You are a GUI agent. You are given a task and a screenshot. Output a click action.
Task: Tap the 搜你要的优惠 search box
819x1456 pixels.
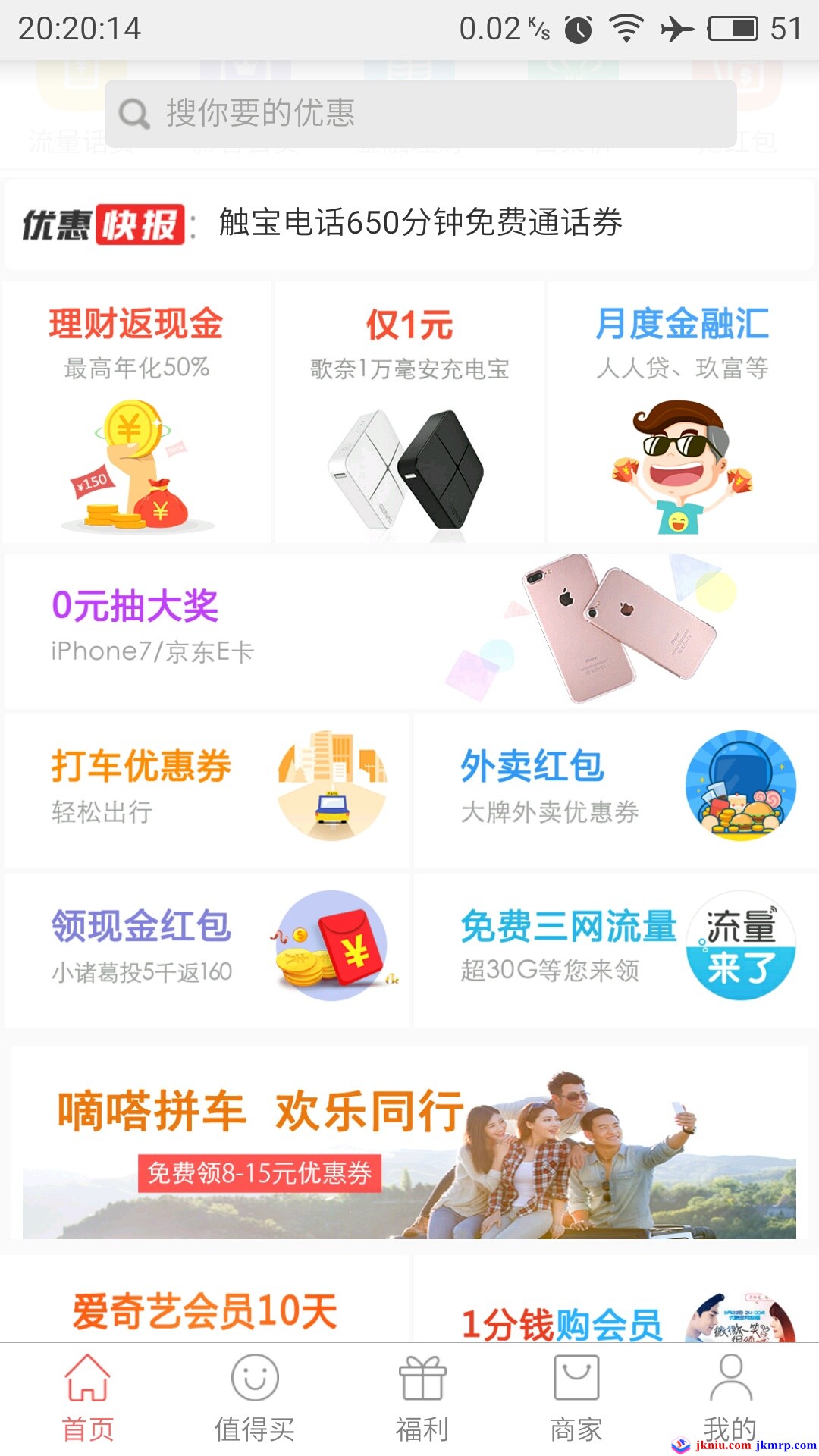[421, 114]
